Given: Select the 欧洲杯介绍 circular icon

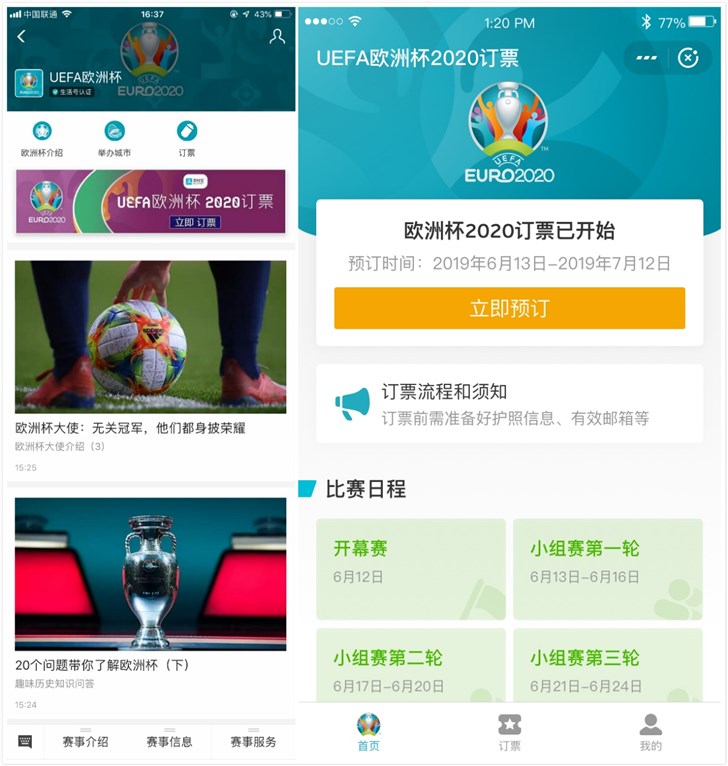Looking at the screenshot, I should click(40, 131).
